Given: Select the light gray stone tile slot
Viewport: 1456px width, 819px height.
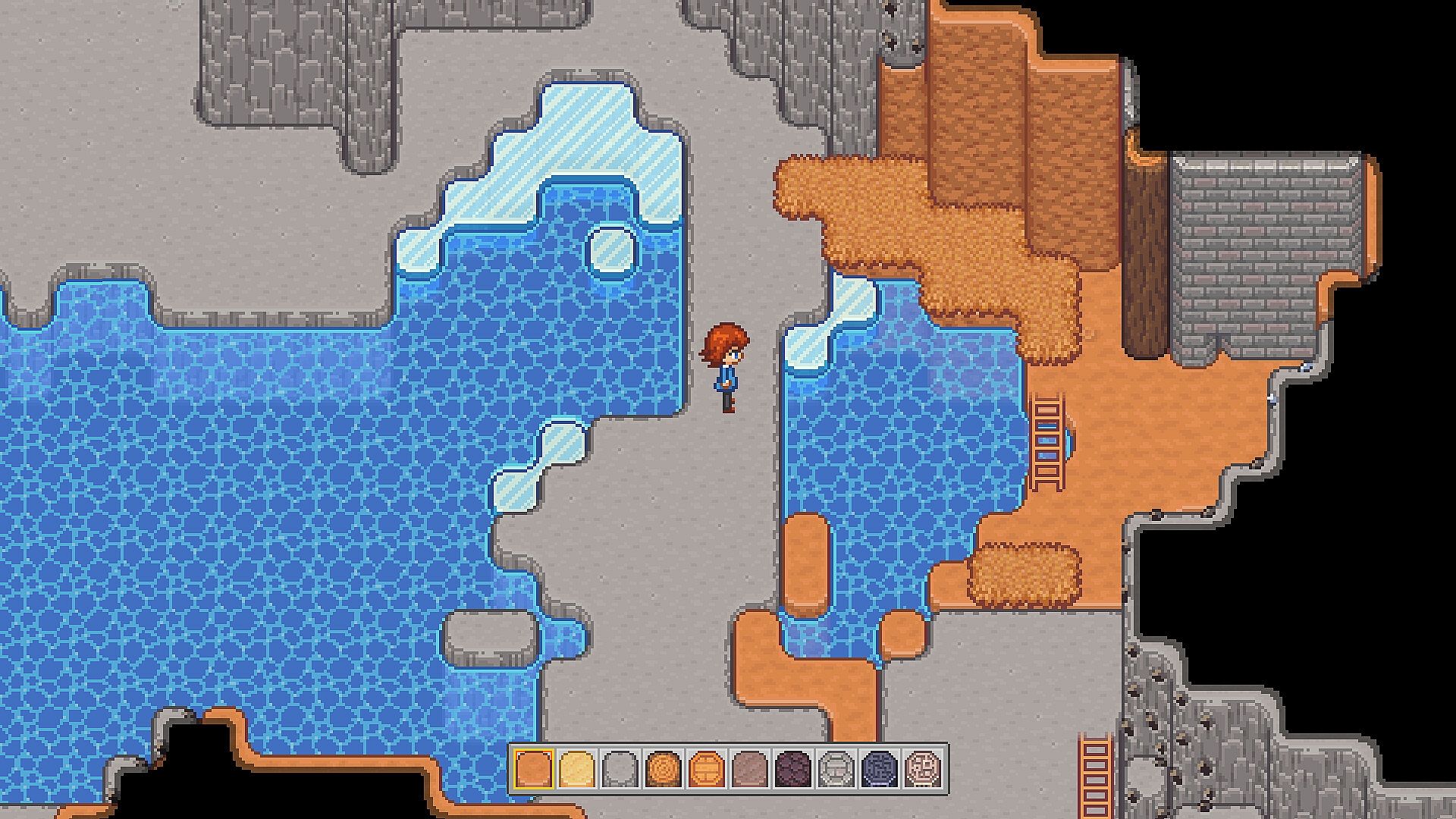Looking at the screenshot, I should 620,769.
